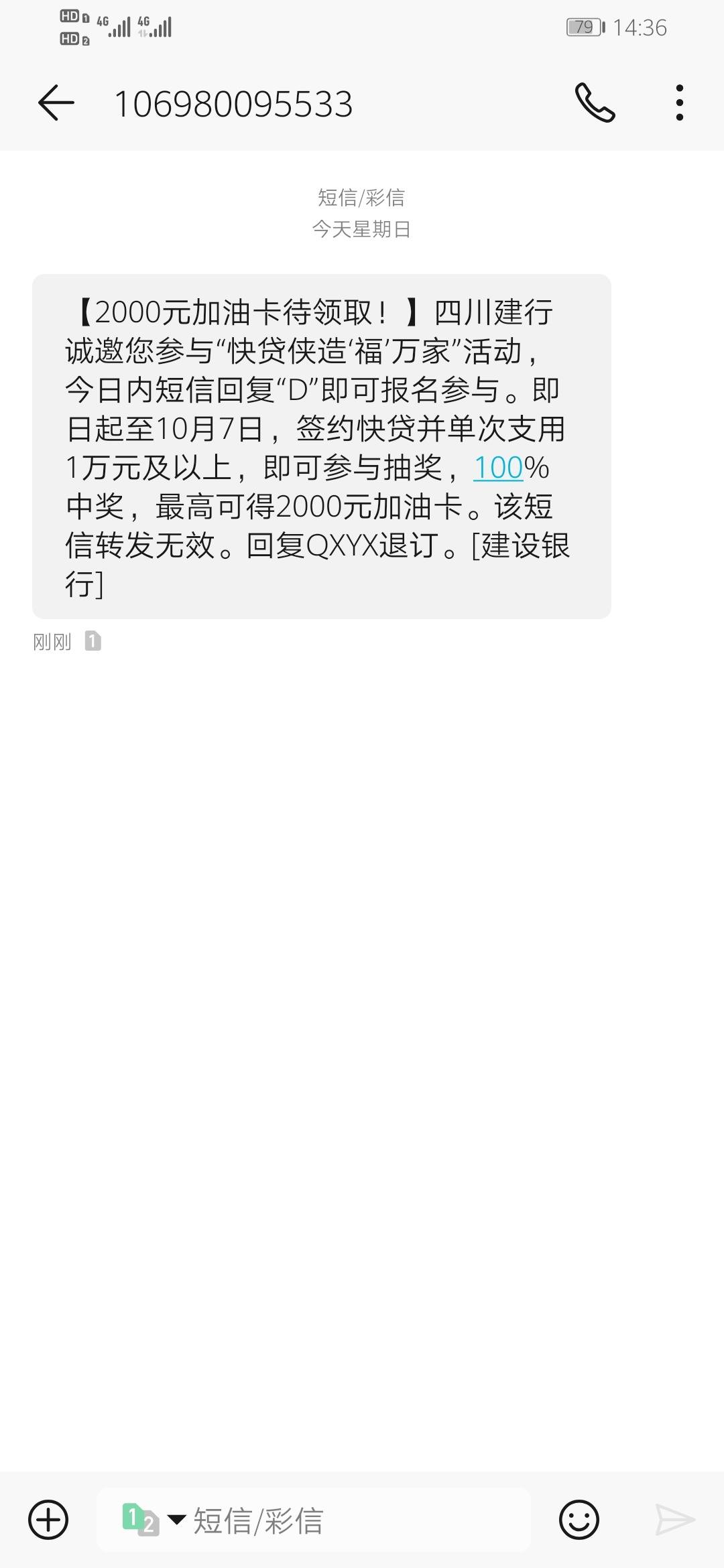
Task: Tap the SIM 1 badge beside 刚刚
Action: point(93,641)
